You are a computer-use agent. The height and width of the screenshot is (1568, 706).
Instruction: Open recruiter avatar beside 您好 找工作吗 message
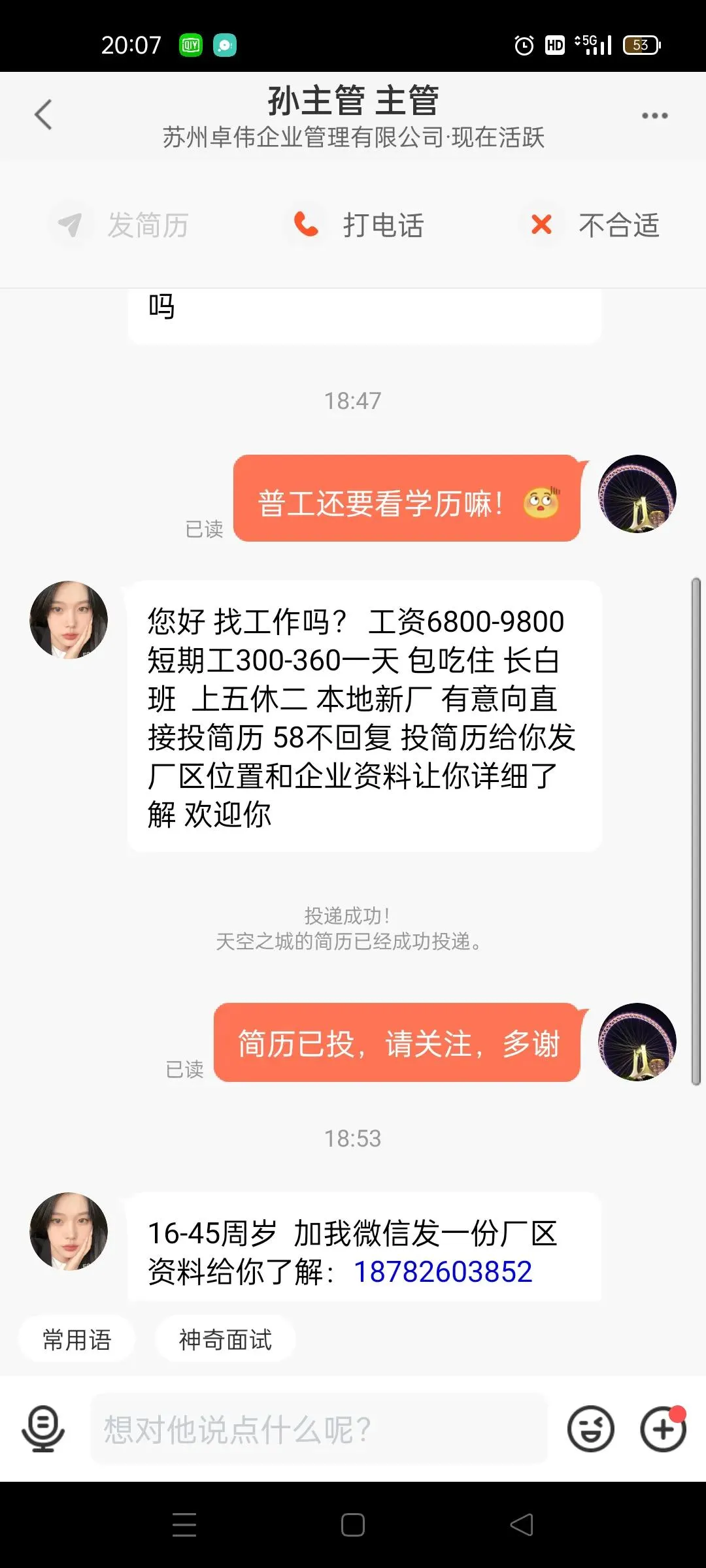(x=69, y=620)
